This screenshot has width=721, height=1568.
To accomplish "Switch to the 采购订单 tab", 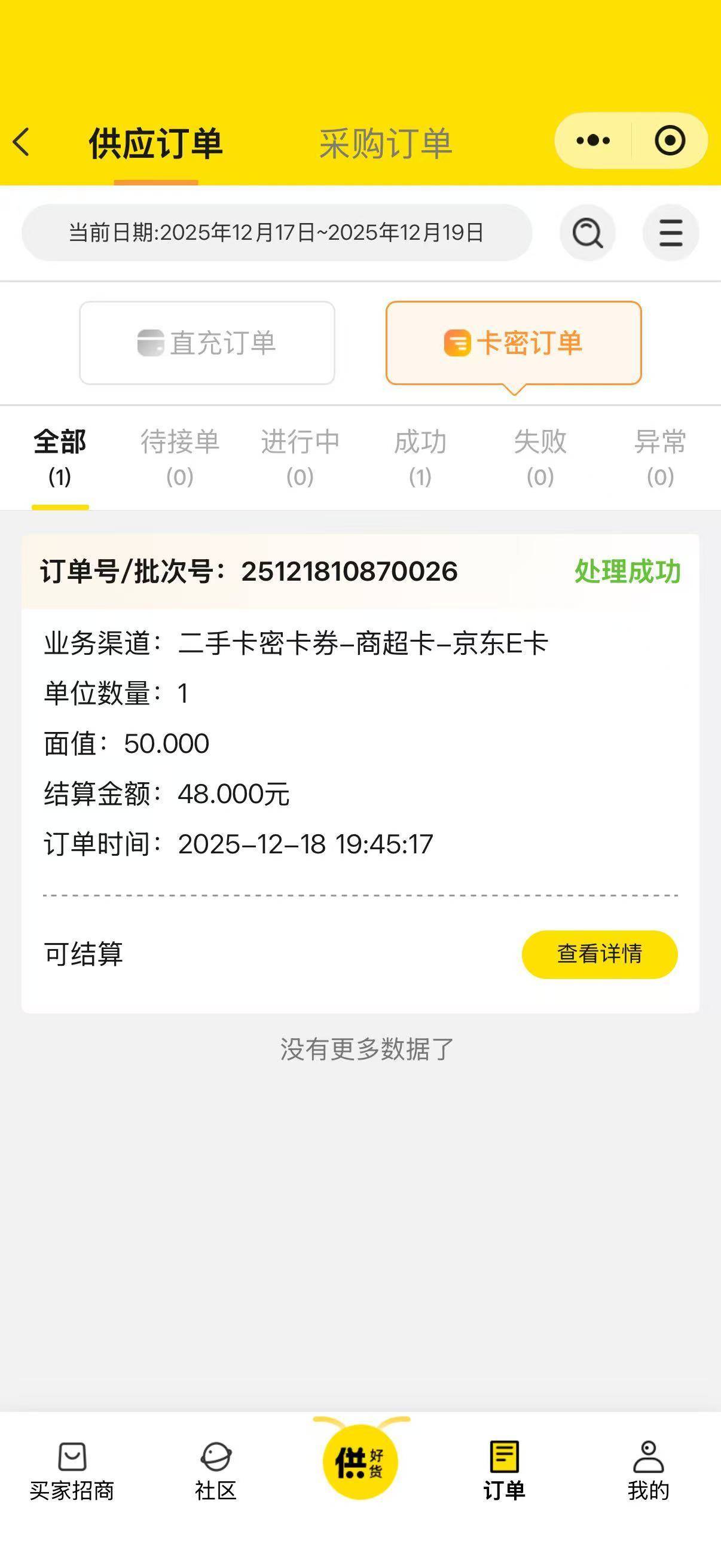I will click(x=386, y=144).
